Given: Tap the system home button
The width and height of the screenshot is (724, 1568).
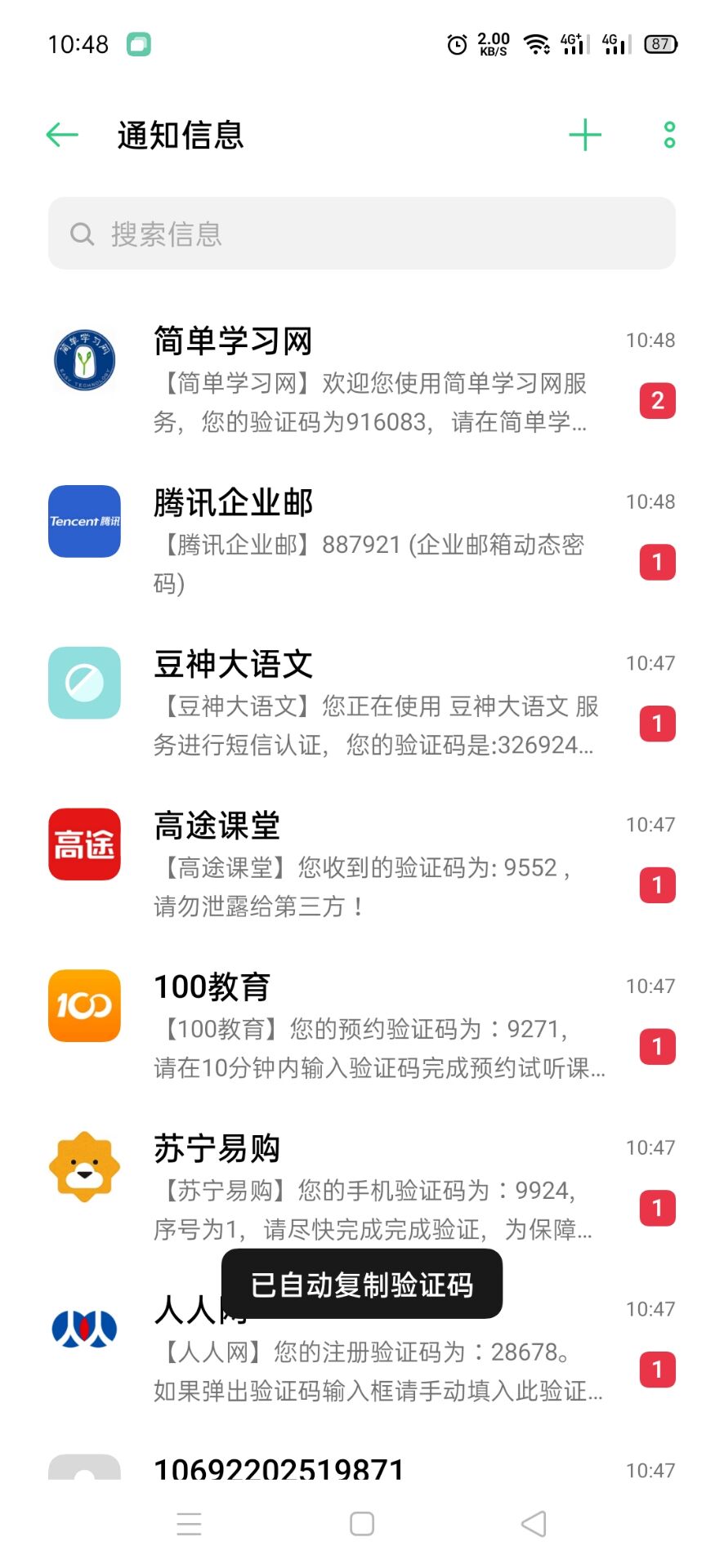Looking at the screenshot, I should point(362,1524).
